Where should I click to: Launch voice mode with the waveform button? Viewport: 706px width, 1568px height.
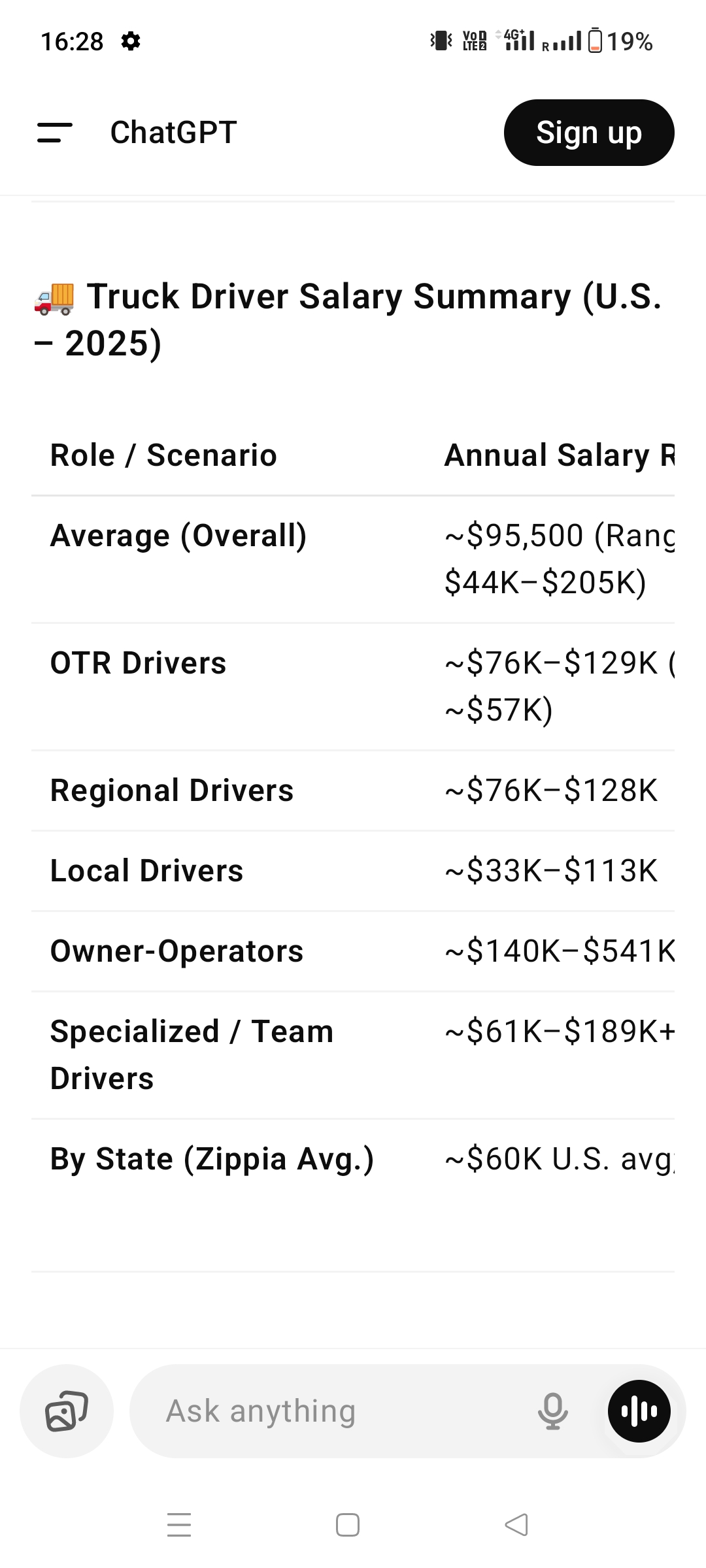click(x=639, y=1411)
